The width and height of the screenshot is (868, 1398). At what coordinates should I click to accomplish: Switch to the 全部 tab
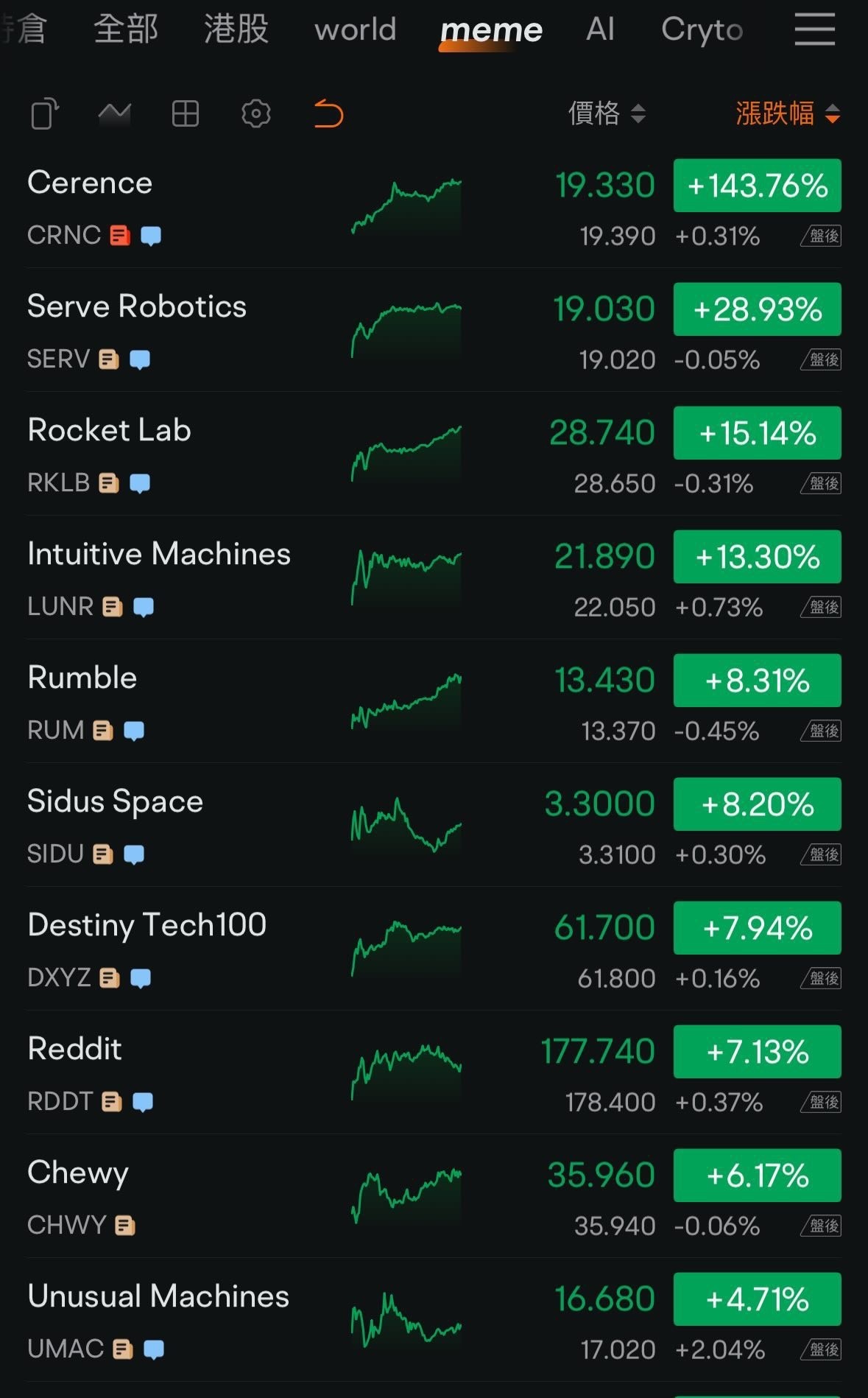point(126,29)
